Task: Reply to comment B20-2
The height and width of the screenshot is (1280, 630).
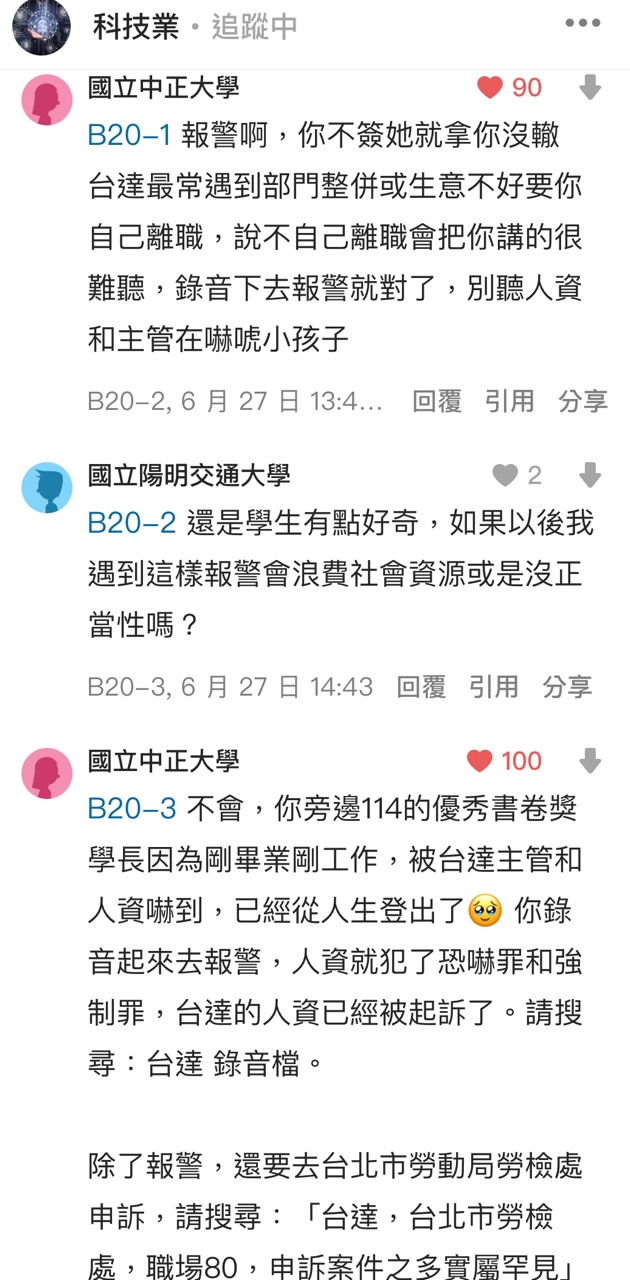Action: click(x=437, y=401)
